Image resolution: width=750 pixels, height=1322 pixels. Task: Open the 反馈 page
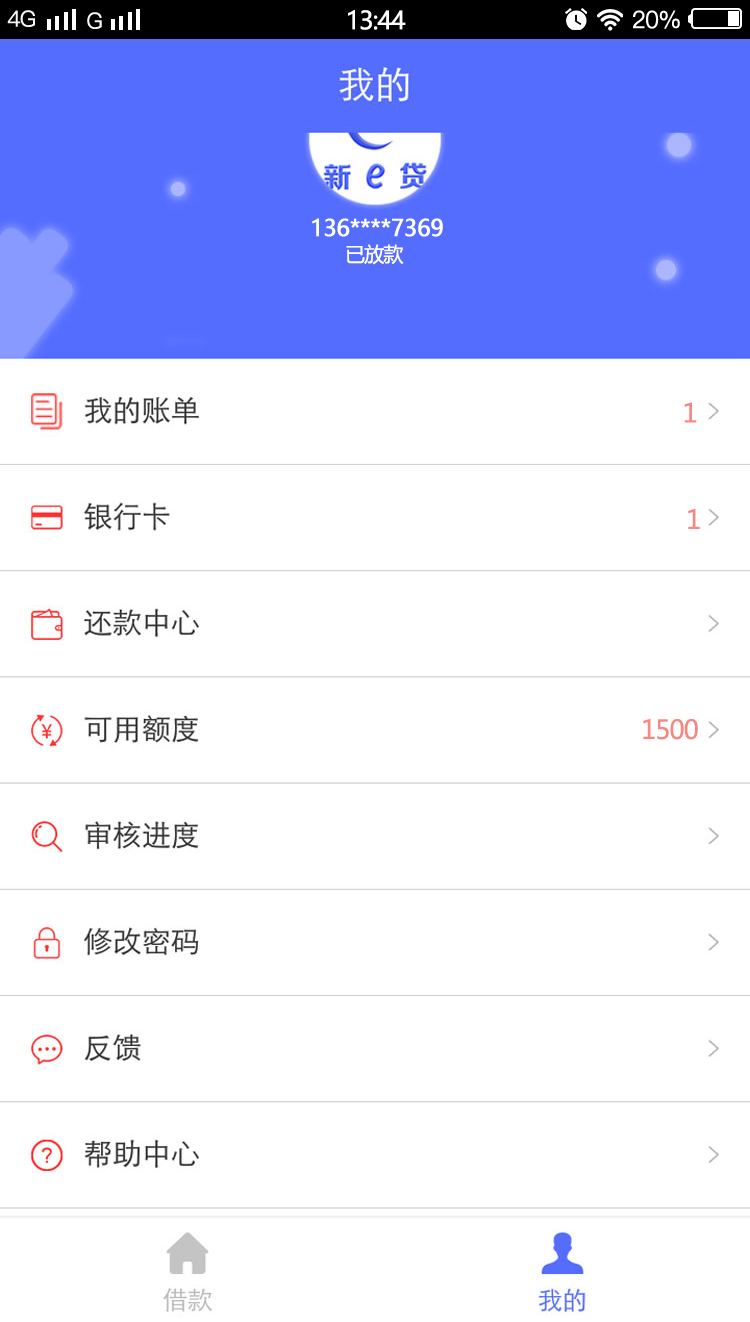pos(375,1048)
